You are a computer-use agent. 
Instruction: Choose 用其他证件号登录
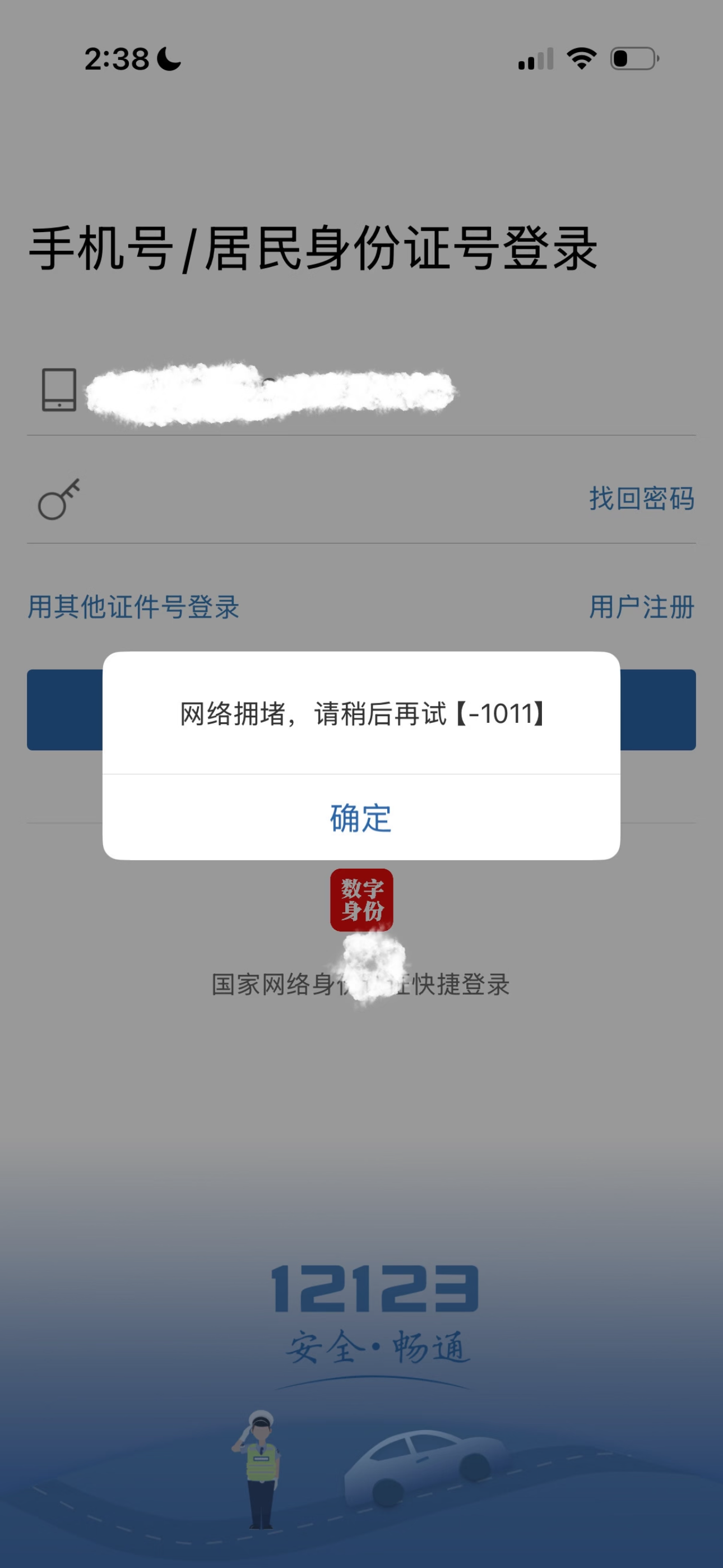[133, 607]
